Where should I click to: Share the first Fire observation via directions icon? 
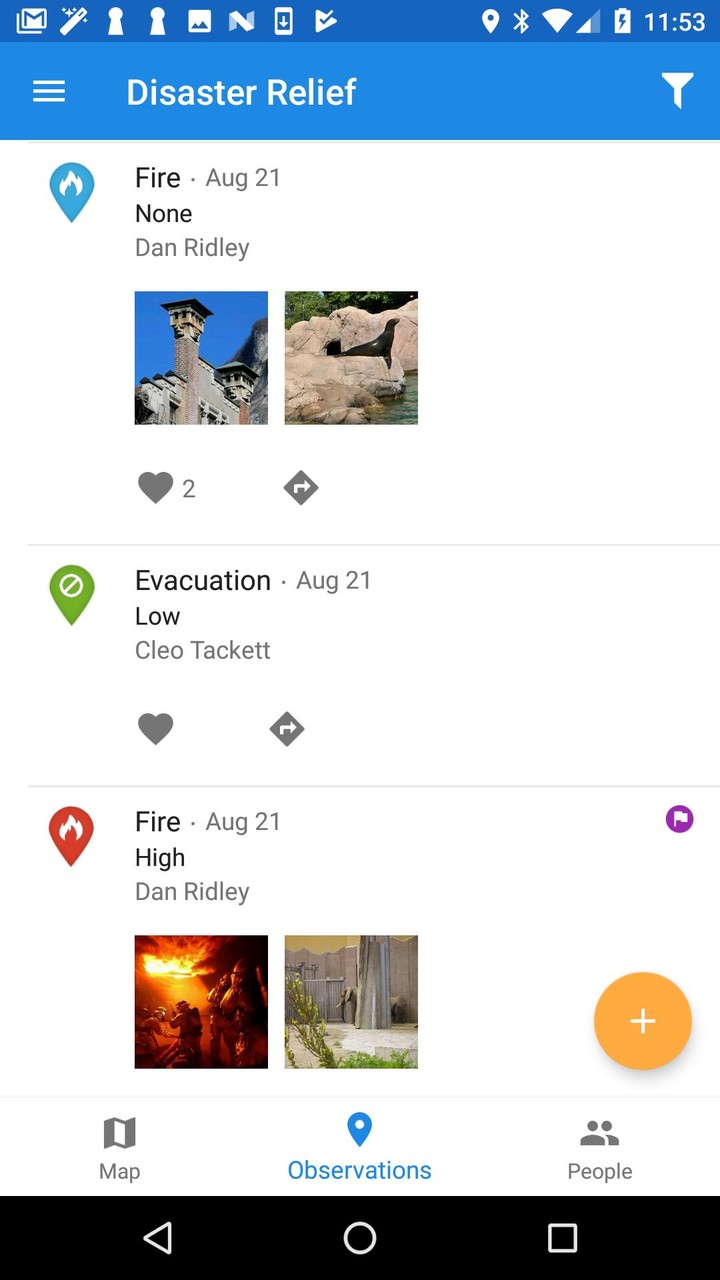click(x=300, y=488)
